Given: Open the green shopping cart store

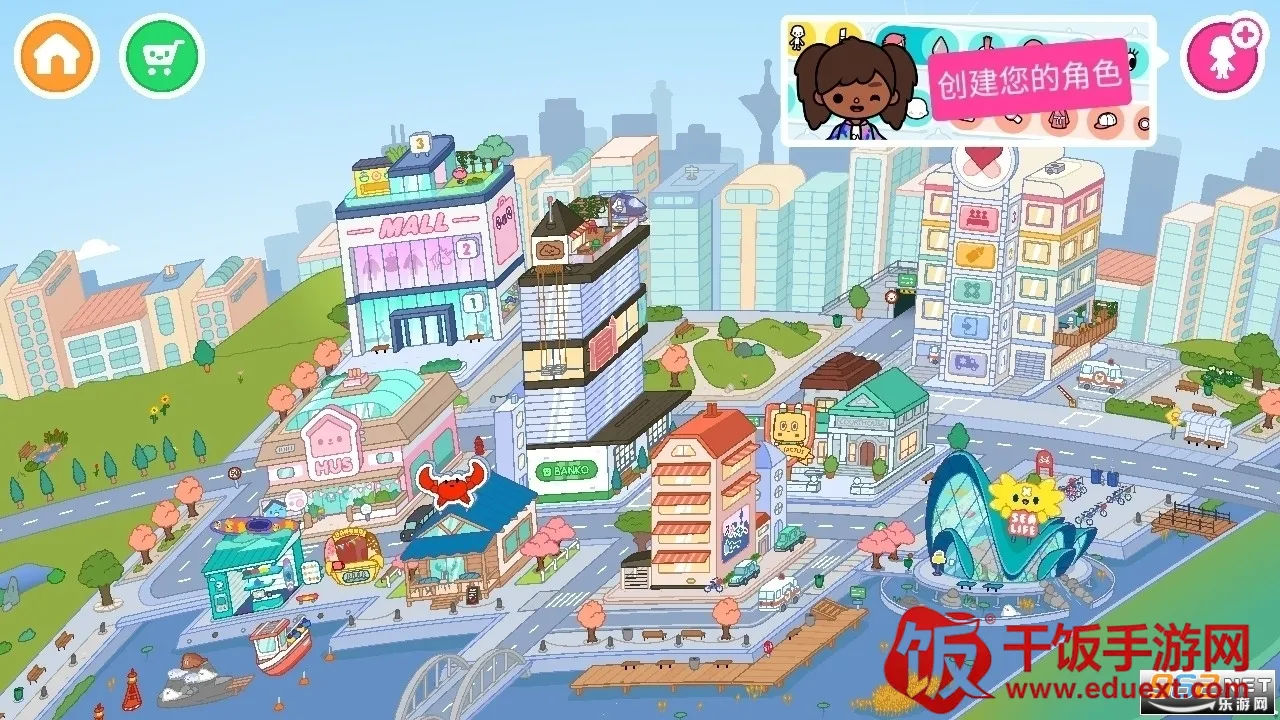Looking at the screenshot, I should coord(161,56).
